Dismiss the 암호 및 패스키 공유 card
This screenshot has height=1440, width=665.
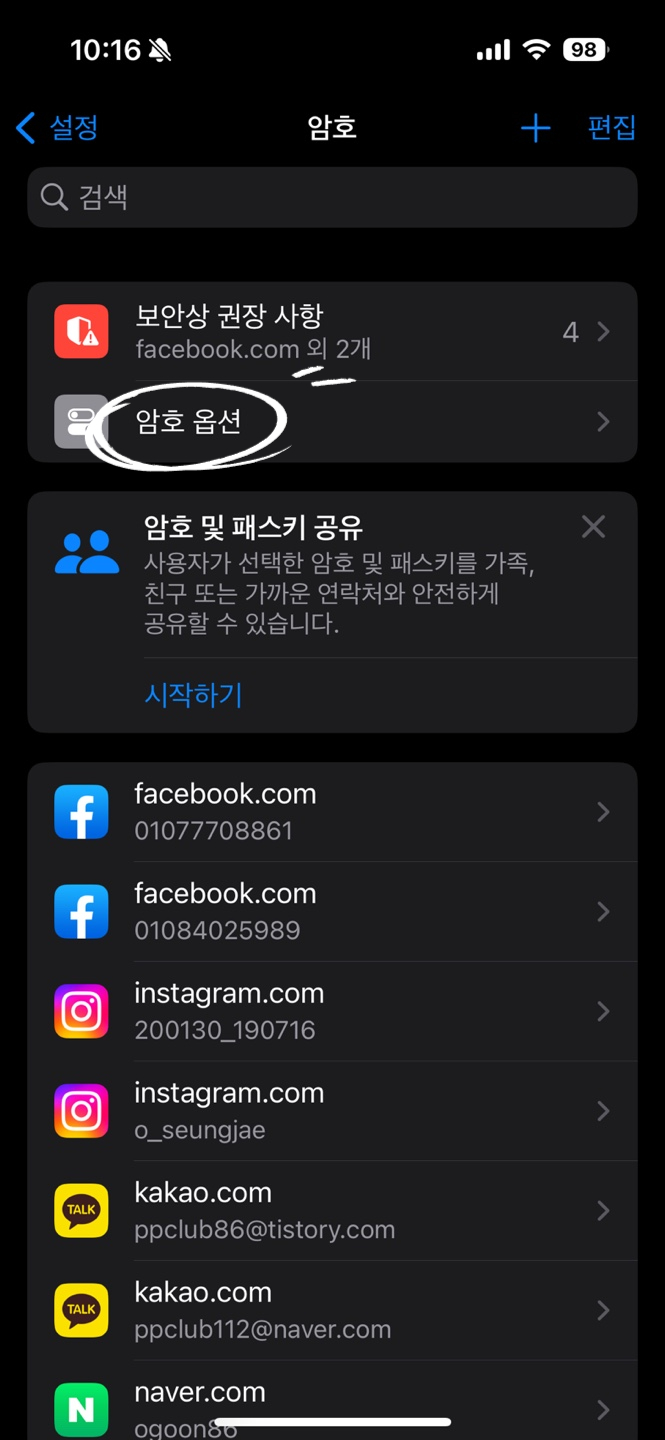pos(593,527)
